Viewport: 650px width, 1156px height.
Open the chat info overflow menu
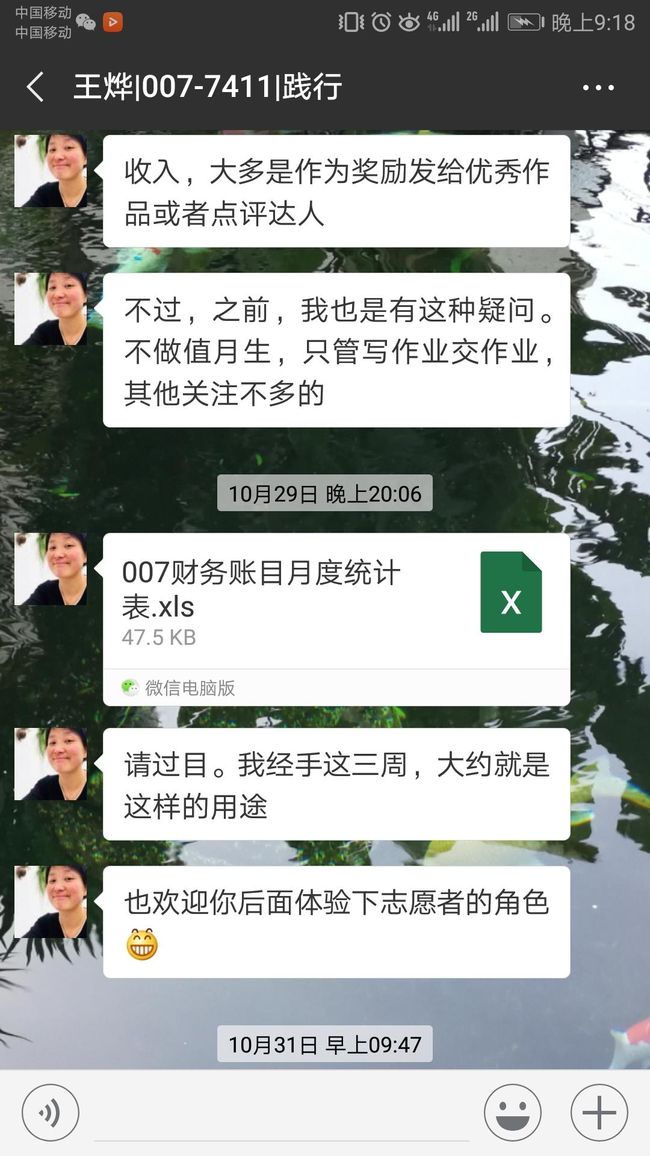598,88
